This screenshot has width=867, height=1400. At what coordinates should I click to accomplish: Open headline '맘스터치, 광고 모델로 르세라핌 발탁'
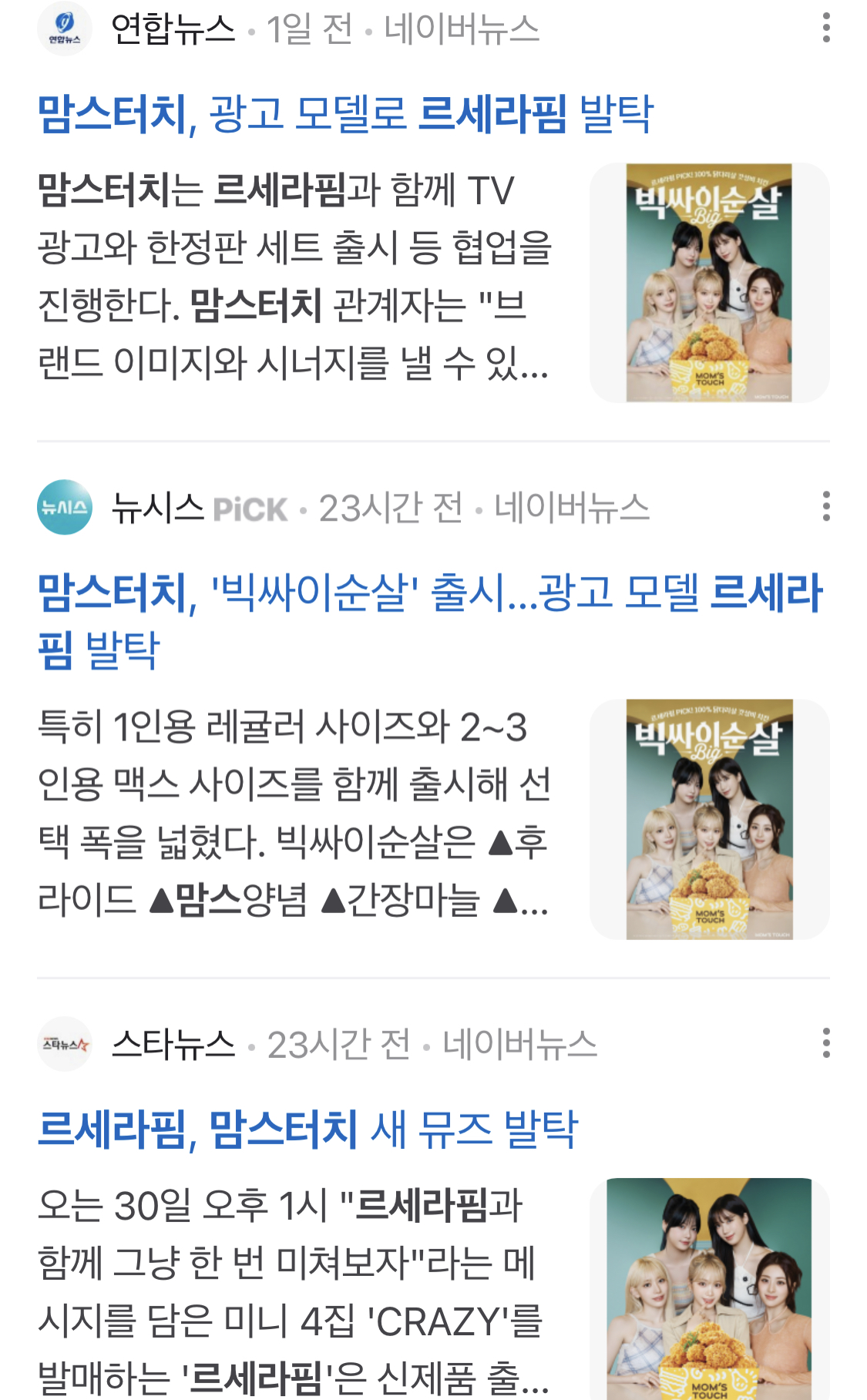pyautogui.click(x=345, y=114)
